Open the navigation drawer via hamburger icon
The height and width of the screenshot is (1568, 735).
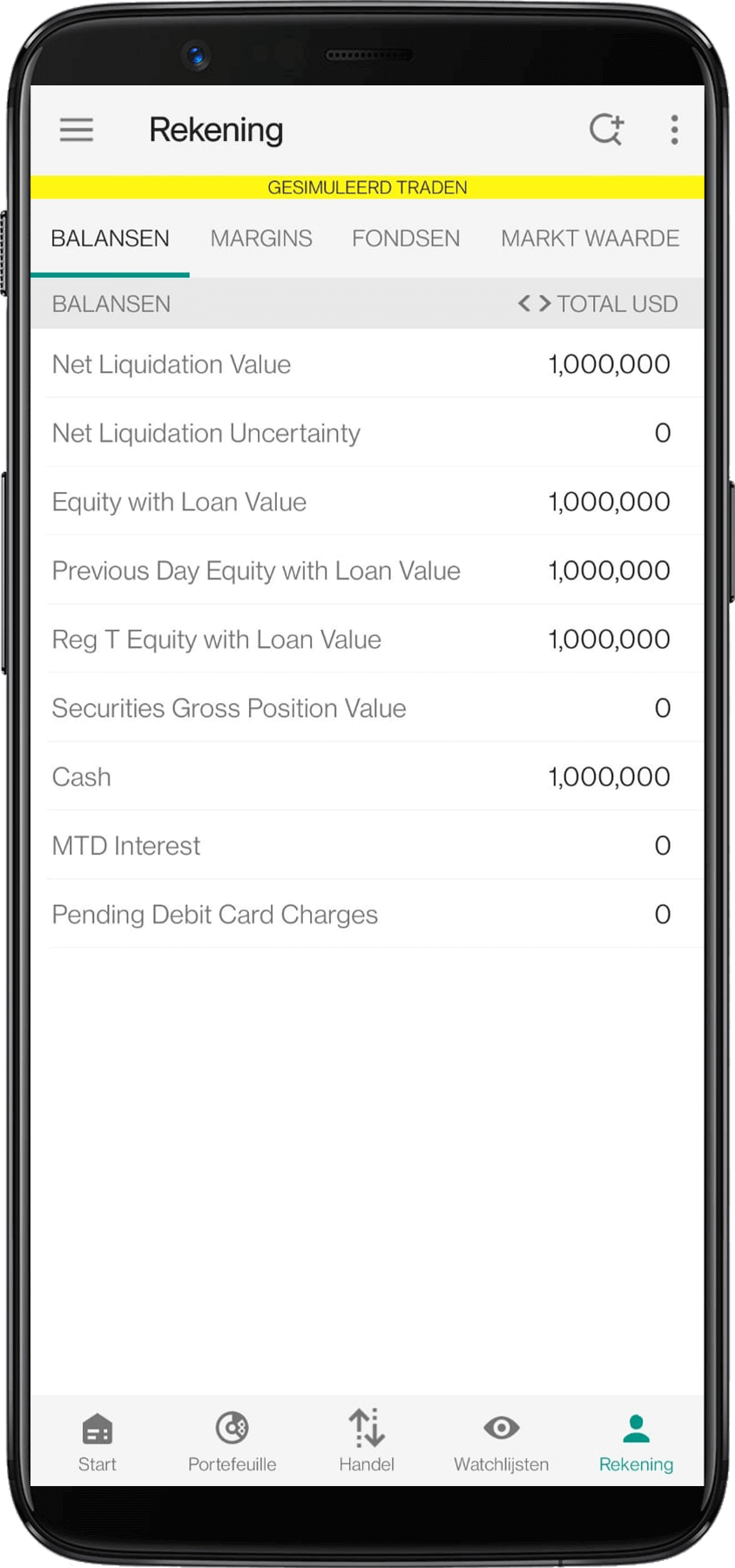(76, 129)
